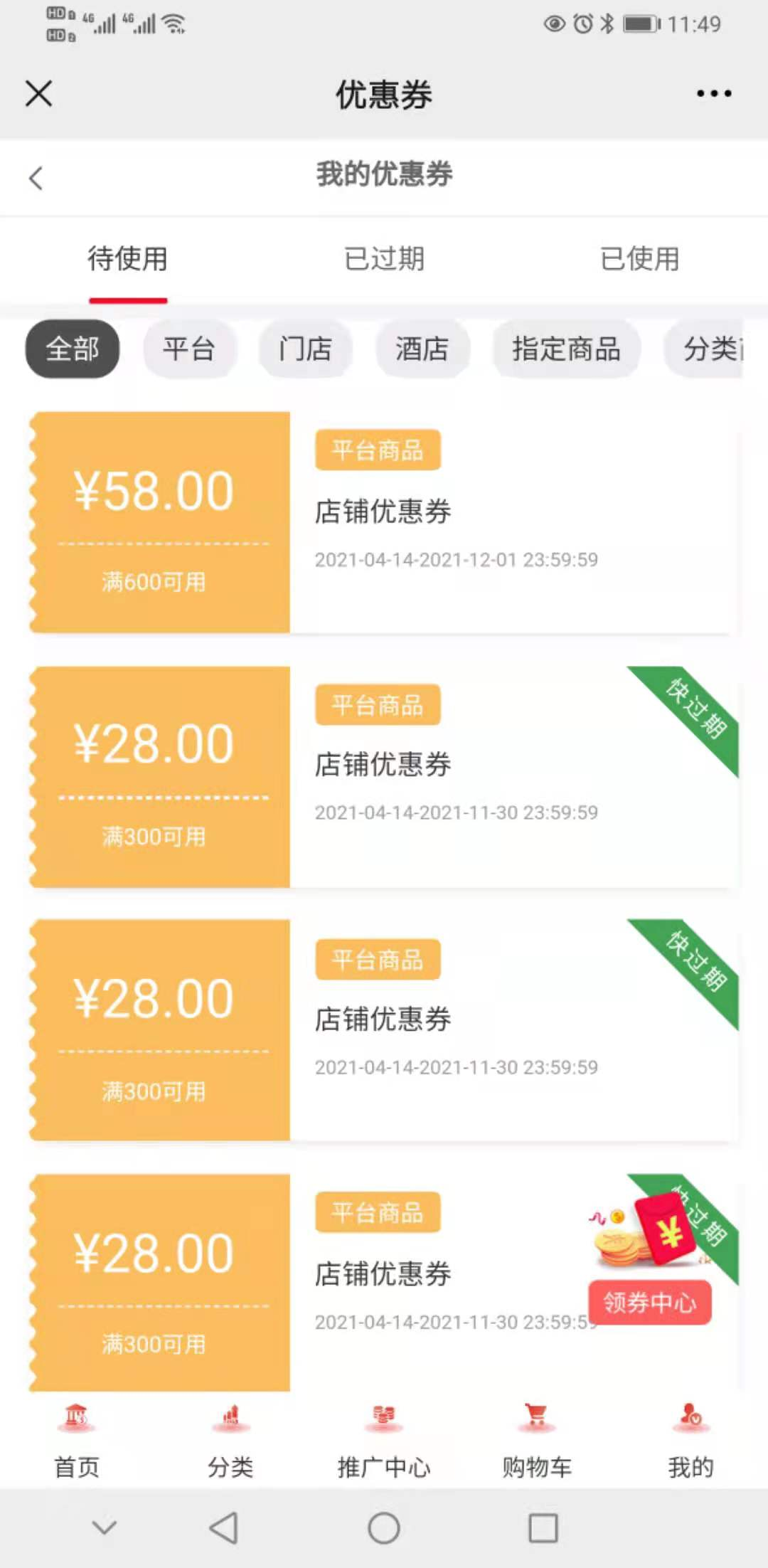Filter coupons by 门店
The image size is (768, 1568).
[305, 349]
